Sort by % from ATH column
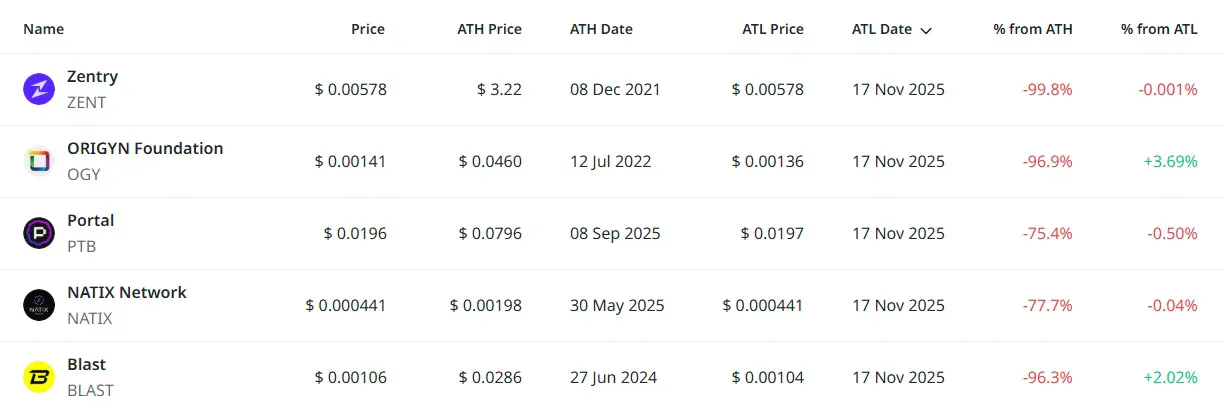 1032,29
